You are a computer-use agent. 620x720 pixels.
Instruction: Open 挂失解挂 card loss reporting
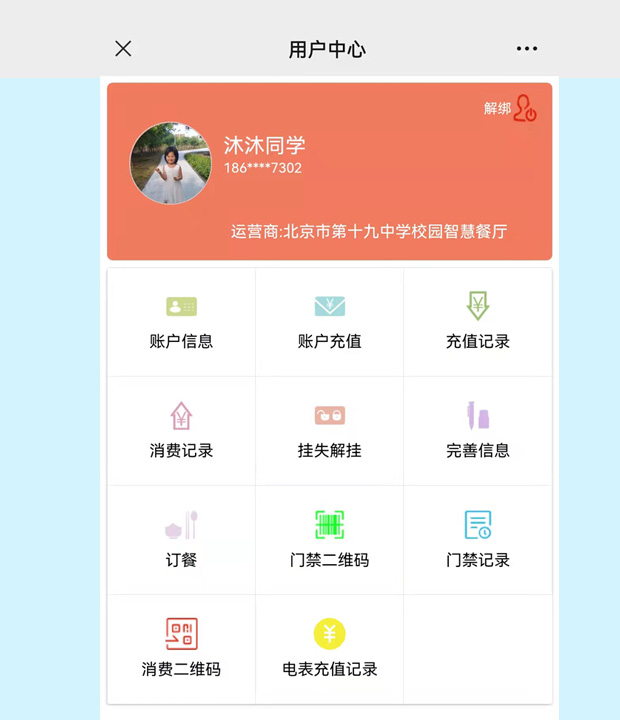(x=329, y=431)
